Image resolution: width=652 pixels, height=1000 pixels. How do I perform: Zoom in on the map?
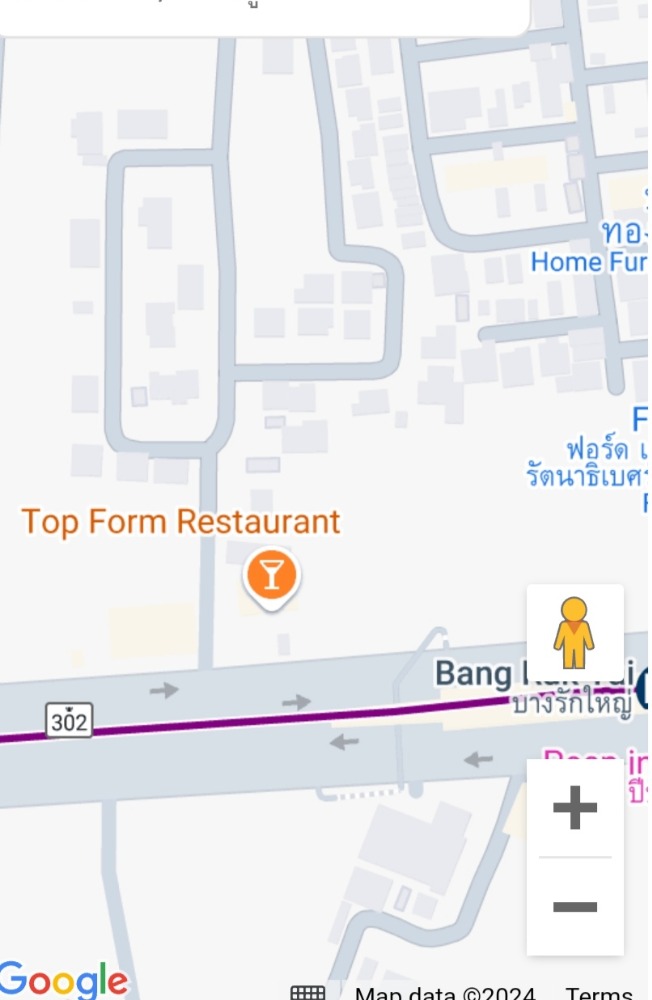click(575, 807)
